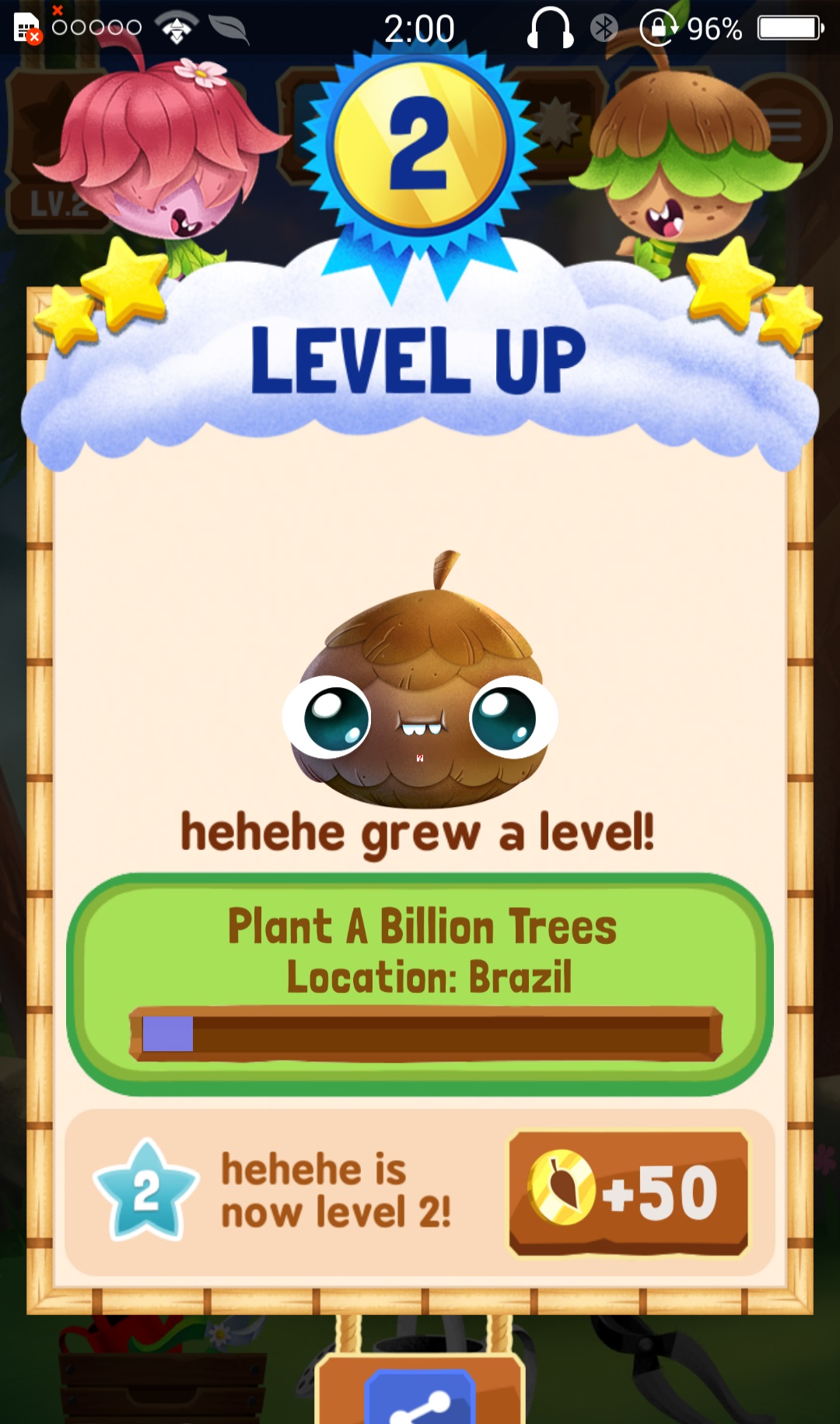840x1424 pixels.
Task: Click the 'hehehe grew a level!' text
Action: pos(420,833)
